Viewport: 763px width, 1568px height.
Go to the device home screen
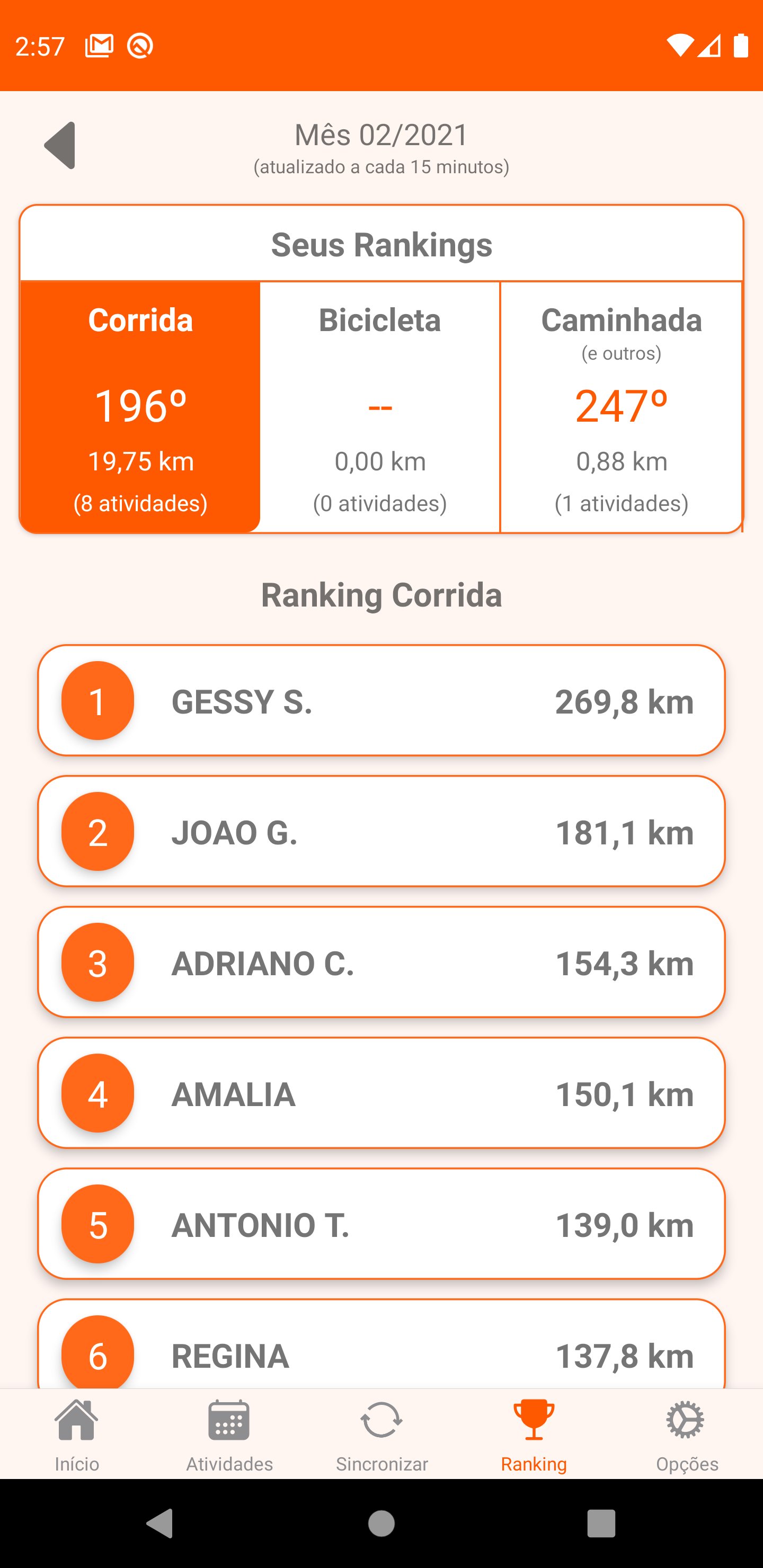click(382, 1524)
